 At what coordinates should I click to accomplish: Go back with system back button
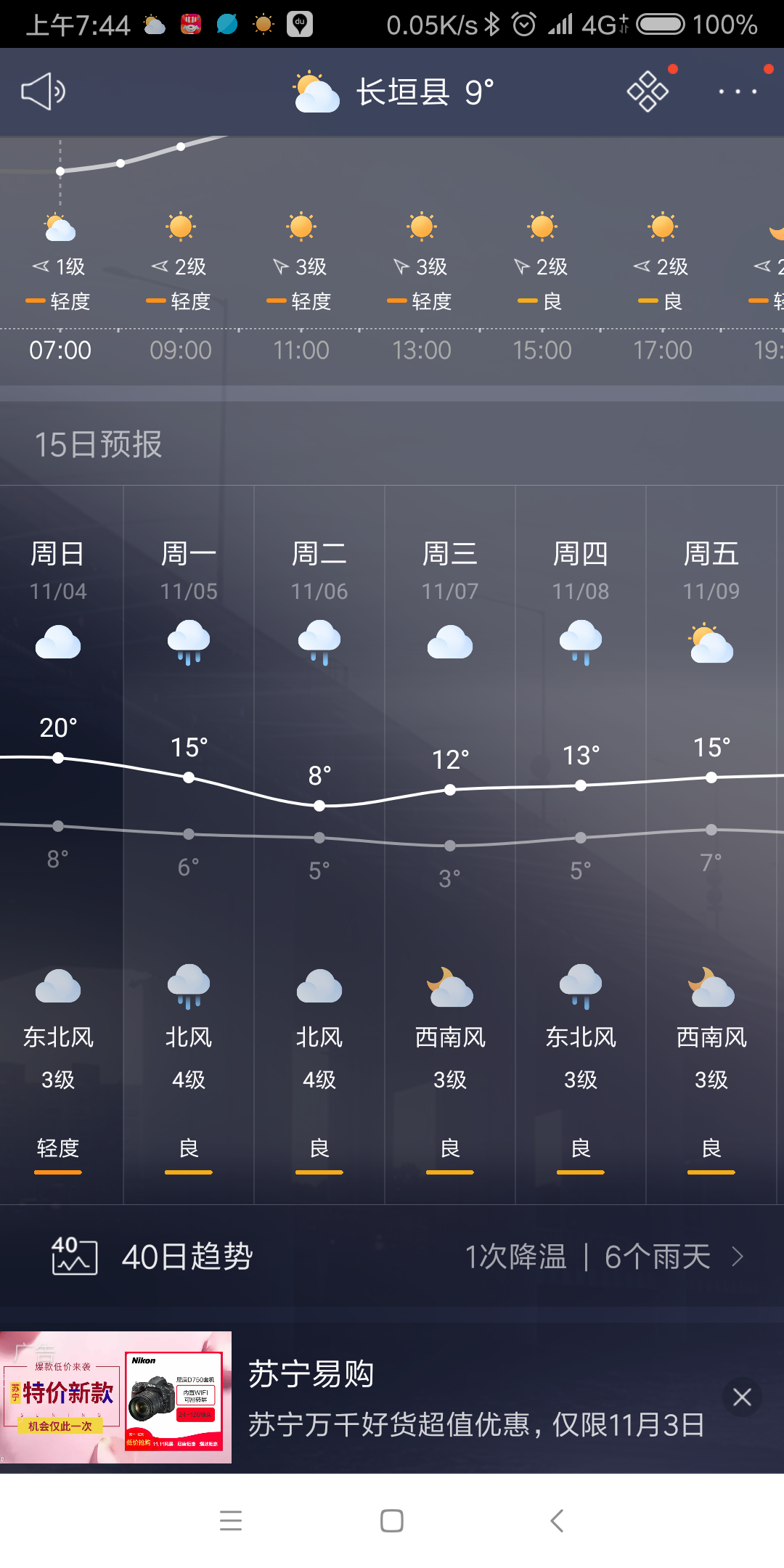click(557, 1520)
